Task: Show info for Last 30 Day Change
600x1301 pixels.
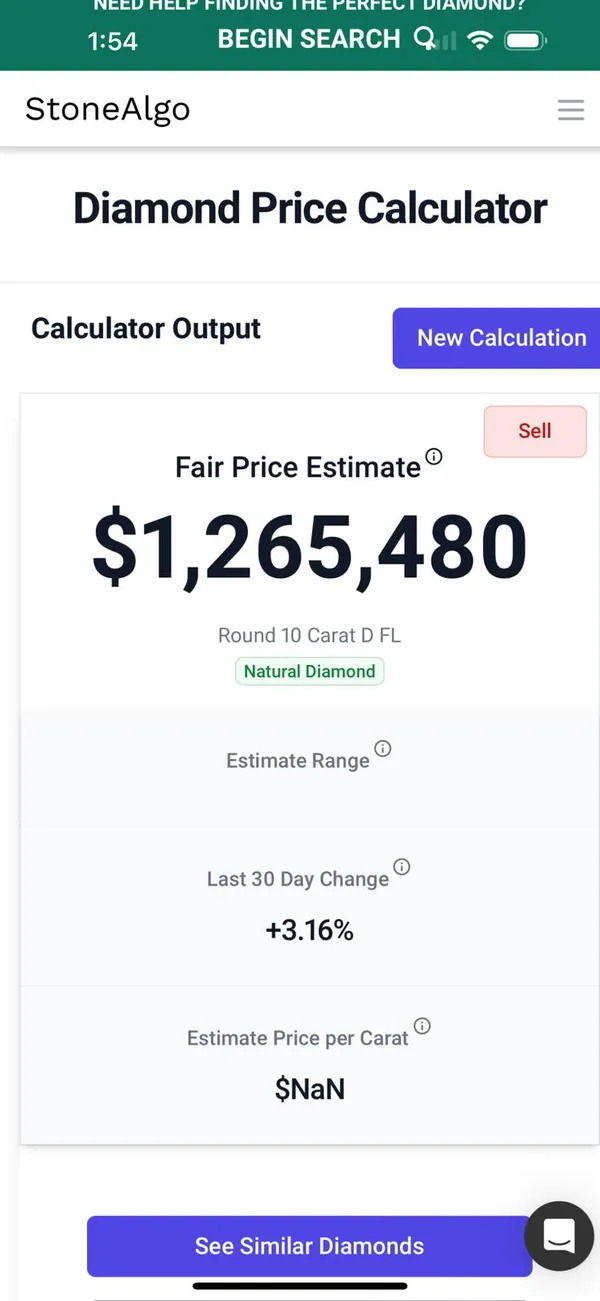Action: click(402, 867)
